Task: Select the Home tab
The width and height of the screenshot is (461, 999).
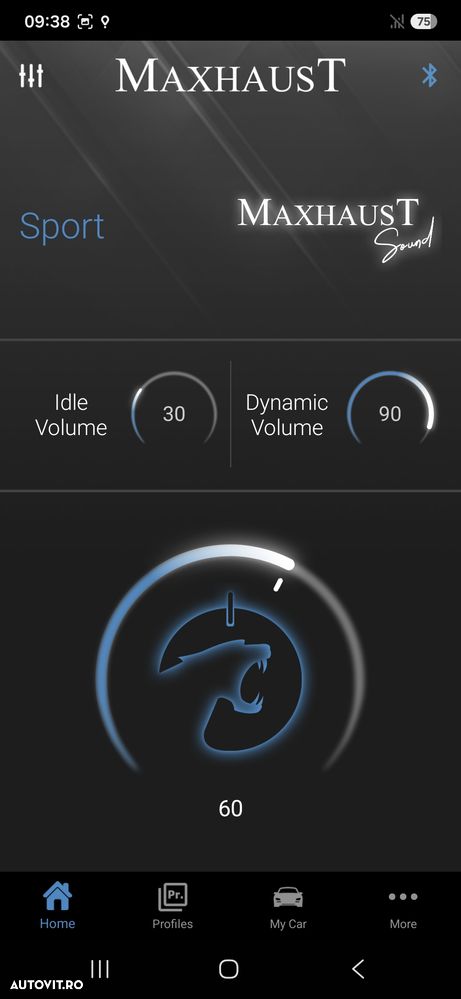Action: click(x=57, y=907)
